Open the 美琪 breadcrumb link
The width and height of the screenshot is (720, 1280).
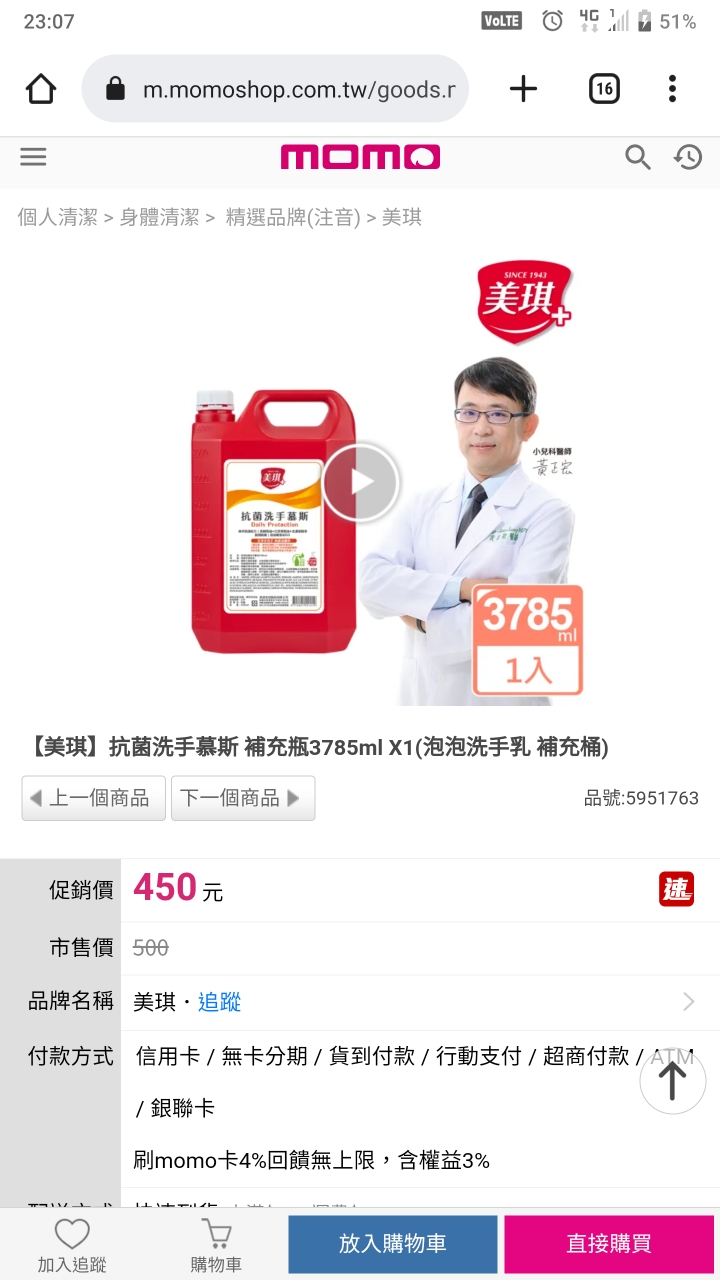tap(402, 217)
